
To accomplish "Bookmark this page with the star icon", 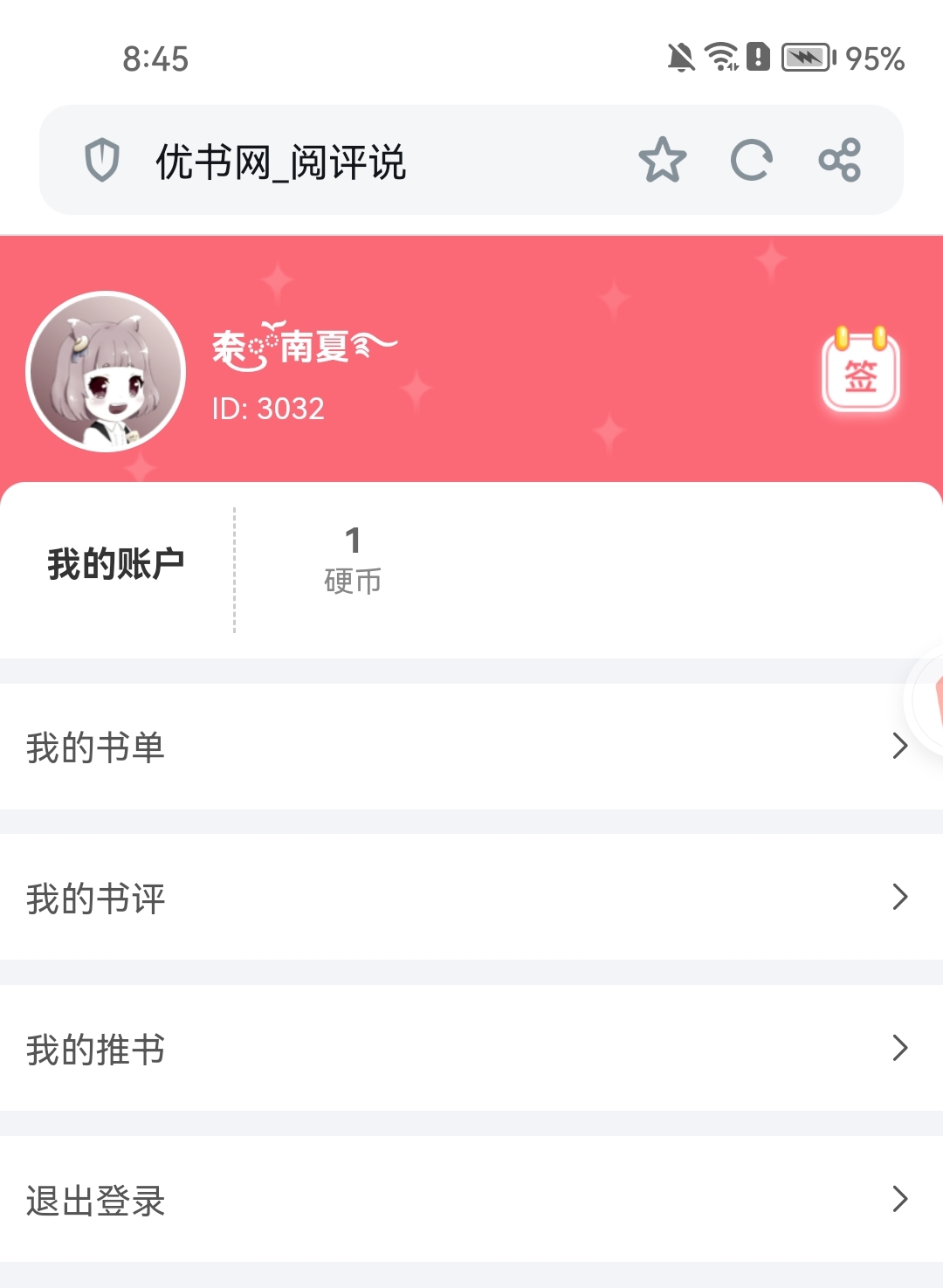I will pos(662,161).
